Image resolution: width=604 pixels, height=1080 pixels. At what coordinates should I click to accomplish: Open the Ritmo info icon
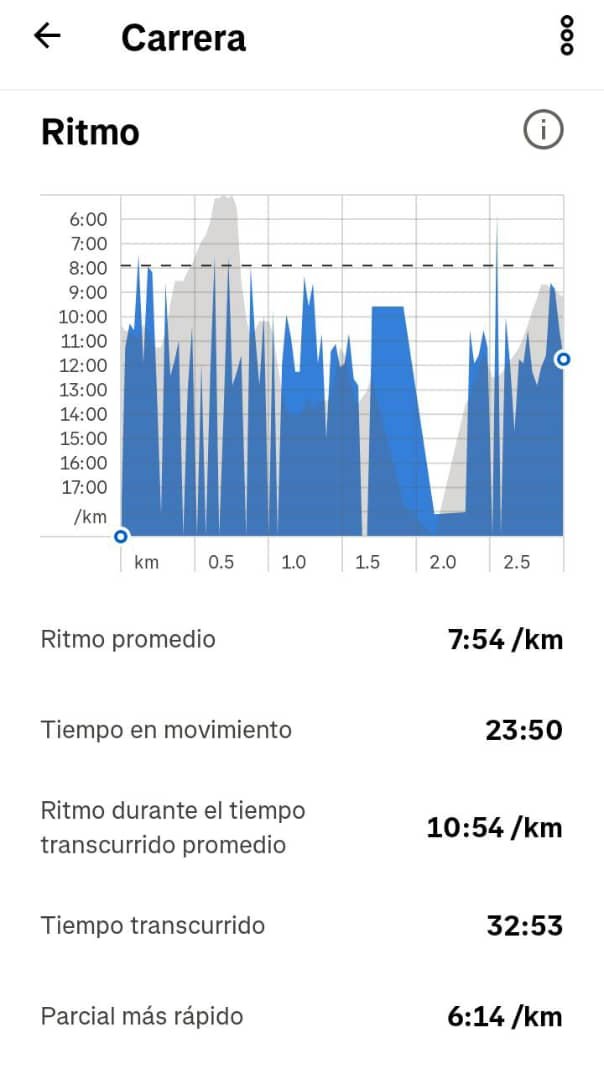543,129
